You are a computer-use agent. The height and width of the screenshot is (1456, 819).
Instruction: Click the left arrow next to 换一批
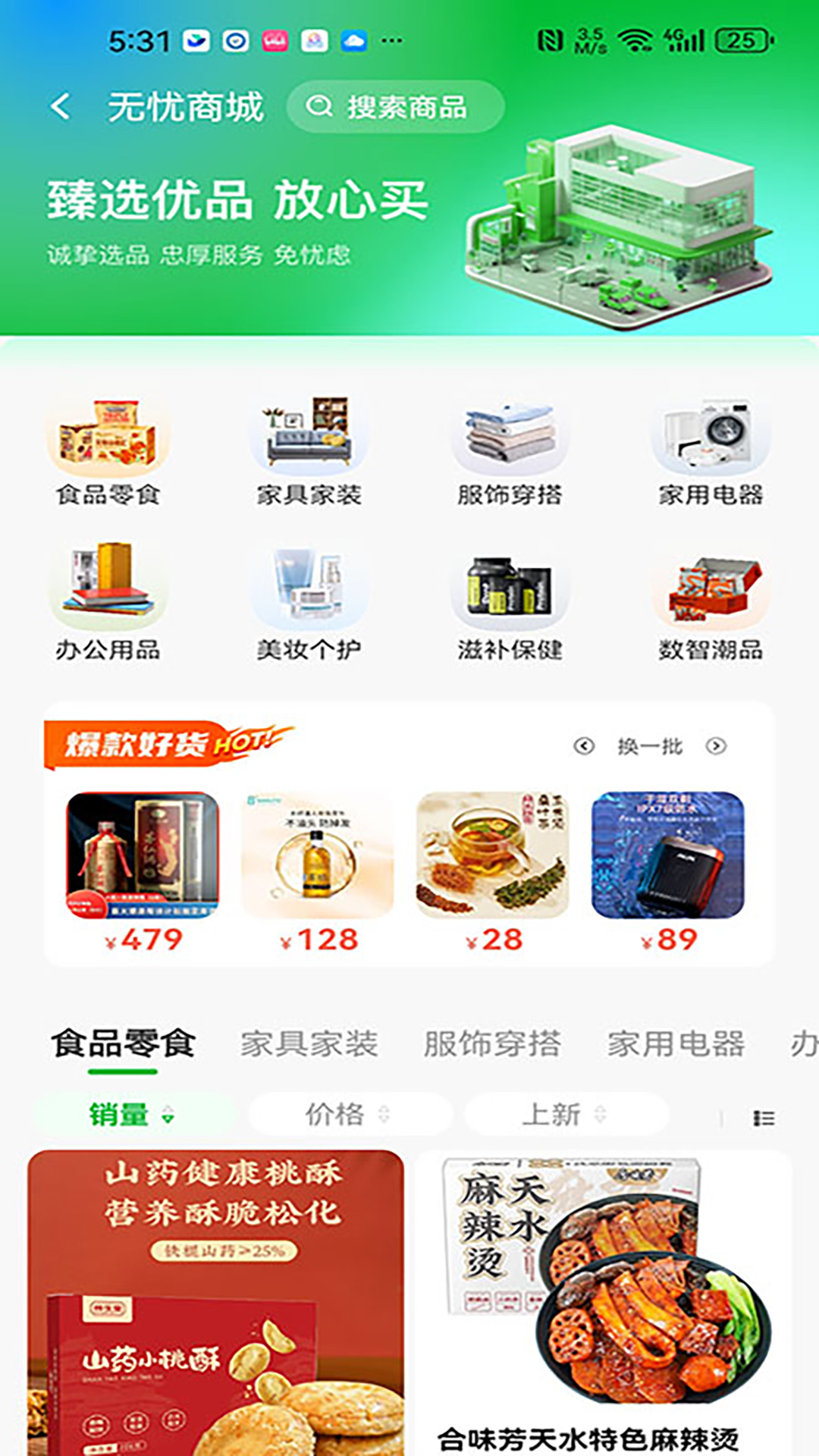coord(582,747)
